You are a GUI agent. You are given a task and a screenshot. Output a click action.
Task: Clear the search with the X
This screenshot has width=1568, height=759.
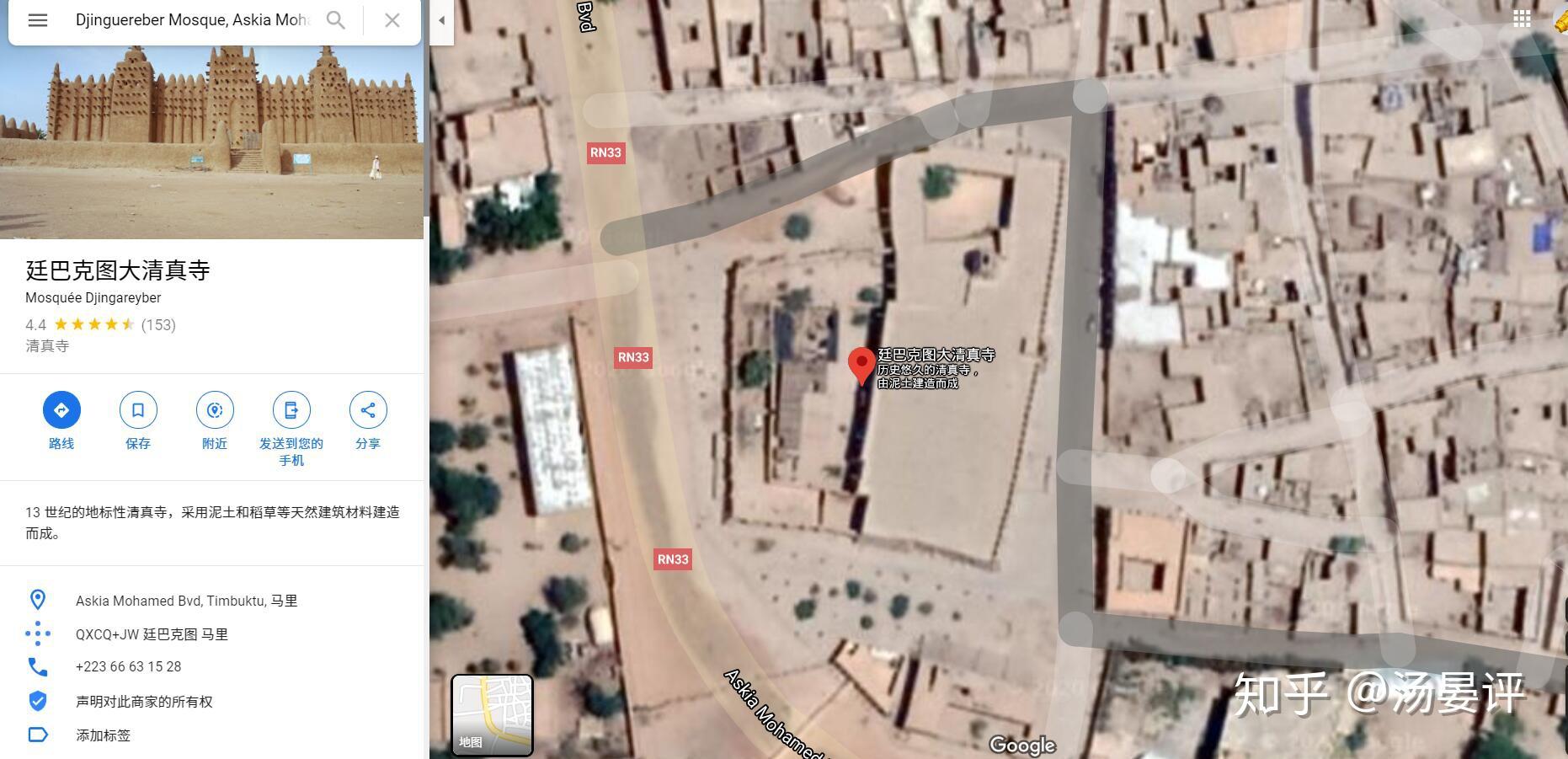coord(392,20)
